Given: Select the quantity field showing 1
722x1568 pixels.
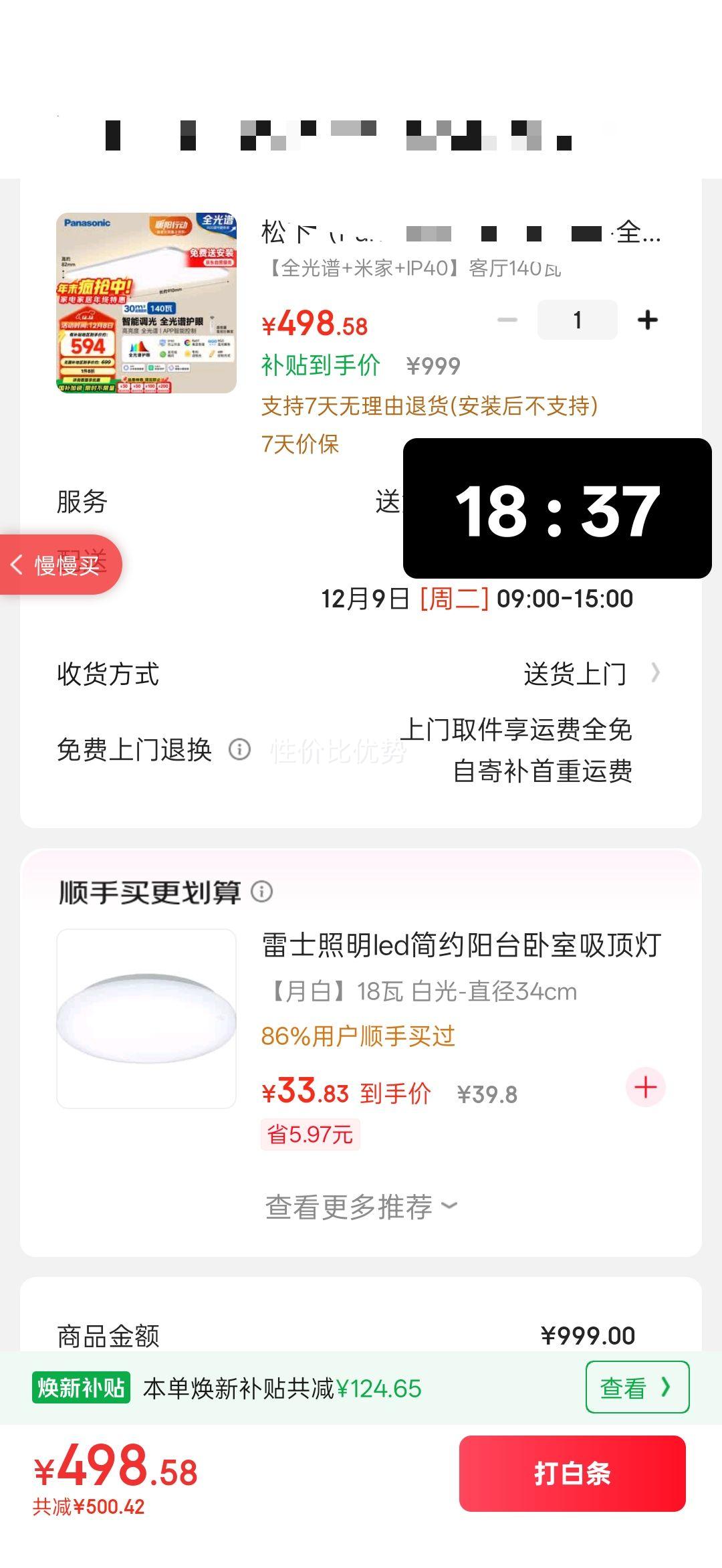Looking at the screenshot, I should tap(577, 320).
